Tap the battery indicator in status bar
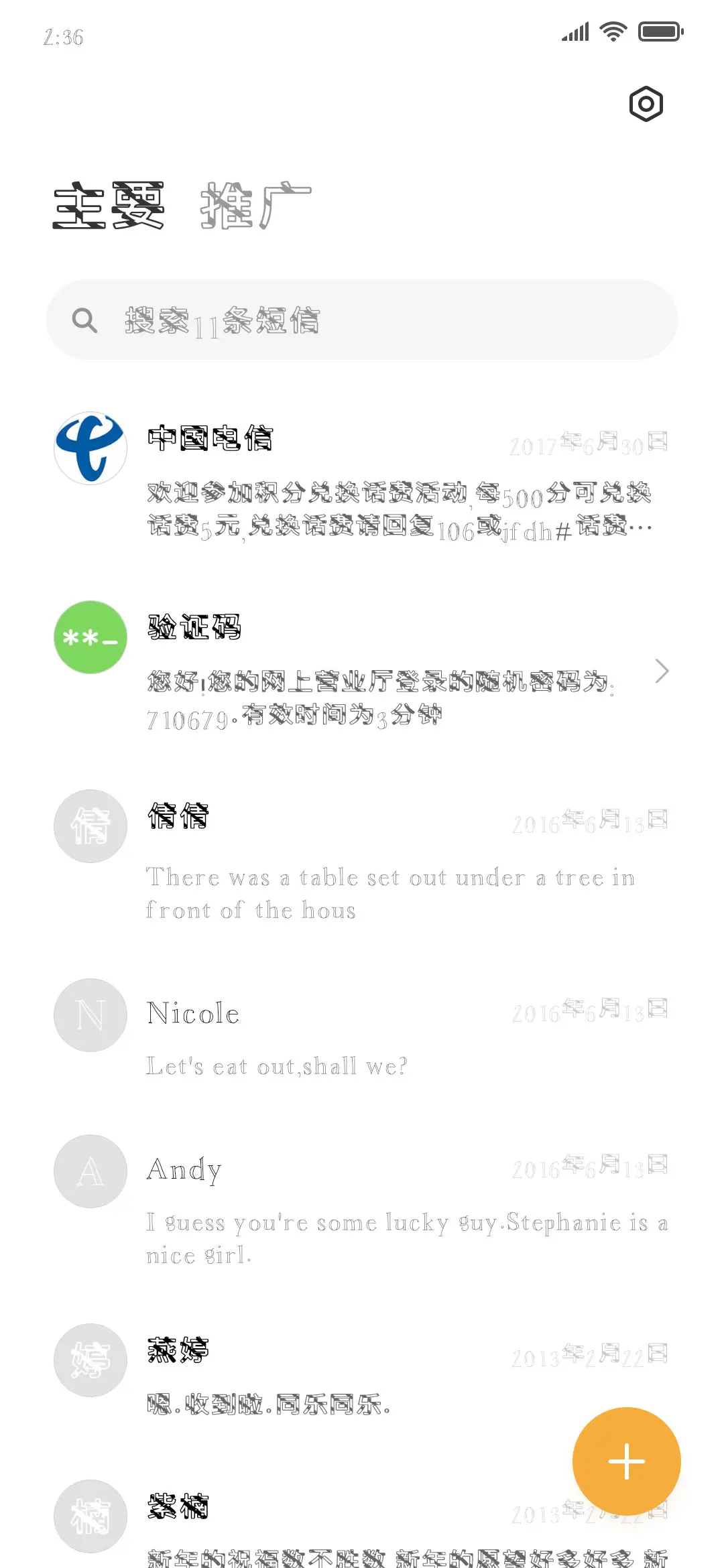This screenshot has height=1568, width=724. [x=660, y=31]
